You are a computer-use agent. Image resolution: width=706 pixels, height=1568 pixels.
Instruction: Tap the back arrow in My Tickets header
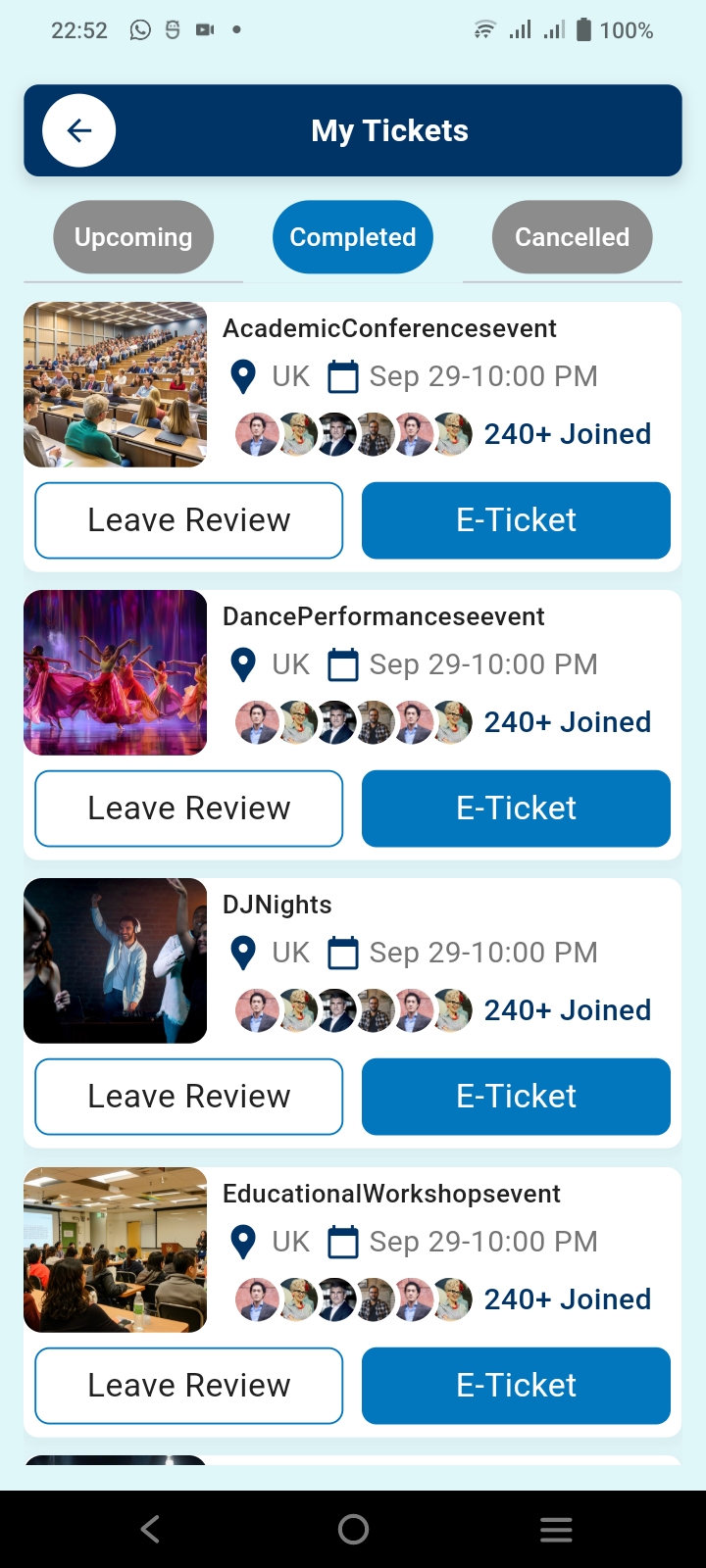point(77,130)
